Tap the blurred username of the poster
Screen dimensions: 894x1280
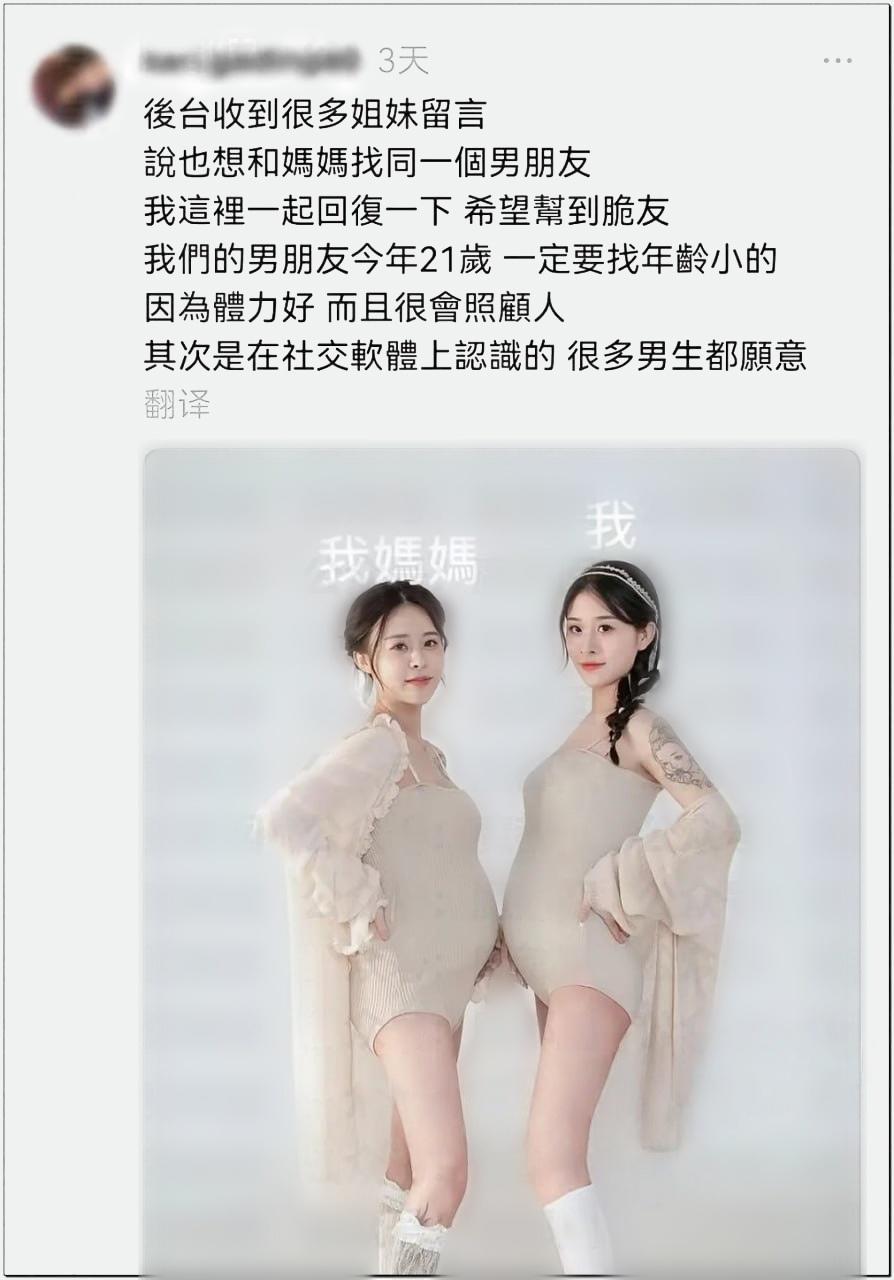[251, 62]
